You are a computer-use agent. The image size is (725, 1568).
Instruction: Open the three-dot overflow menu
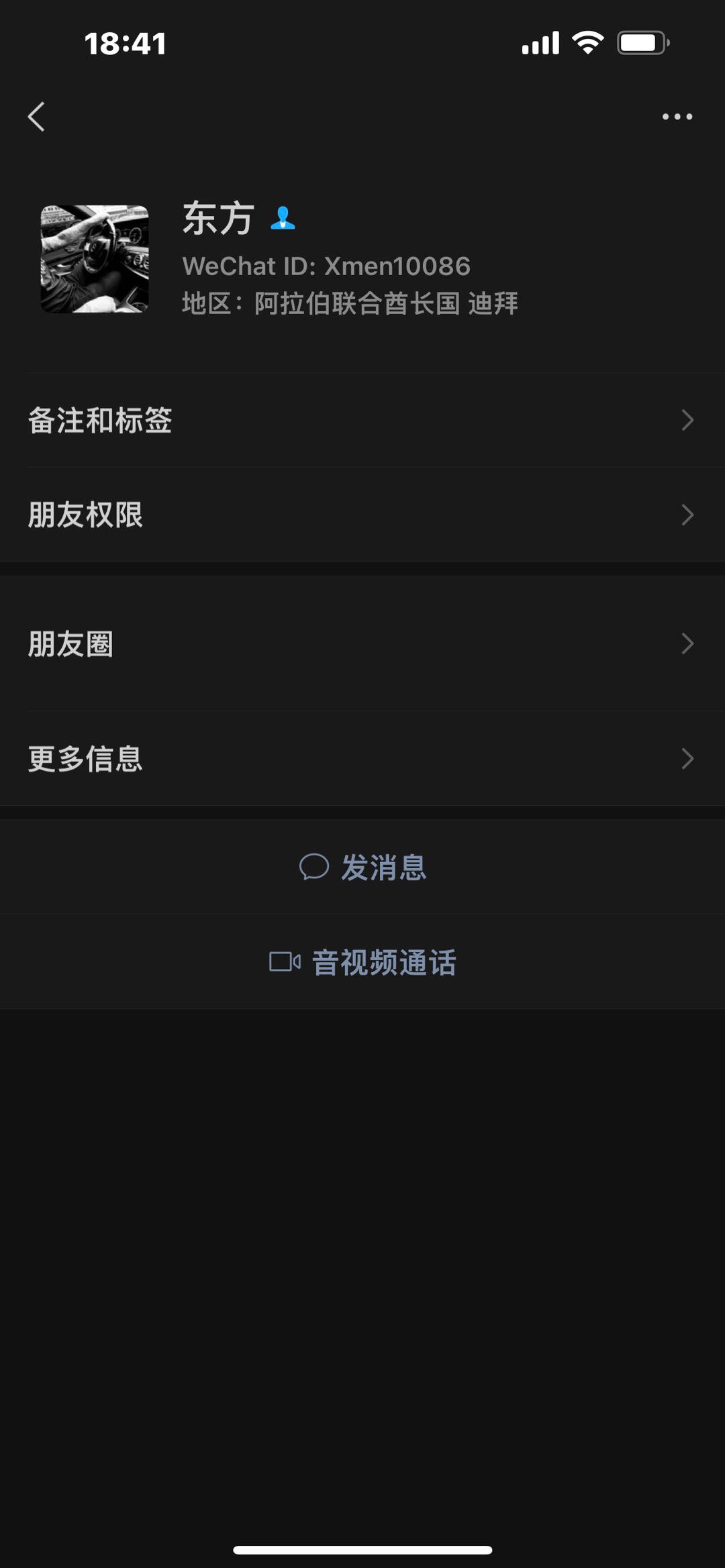[x=677, y=117]
